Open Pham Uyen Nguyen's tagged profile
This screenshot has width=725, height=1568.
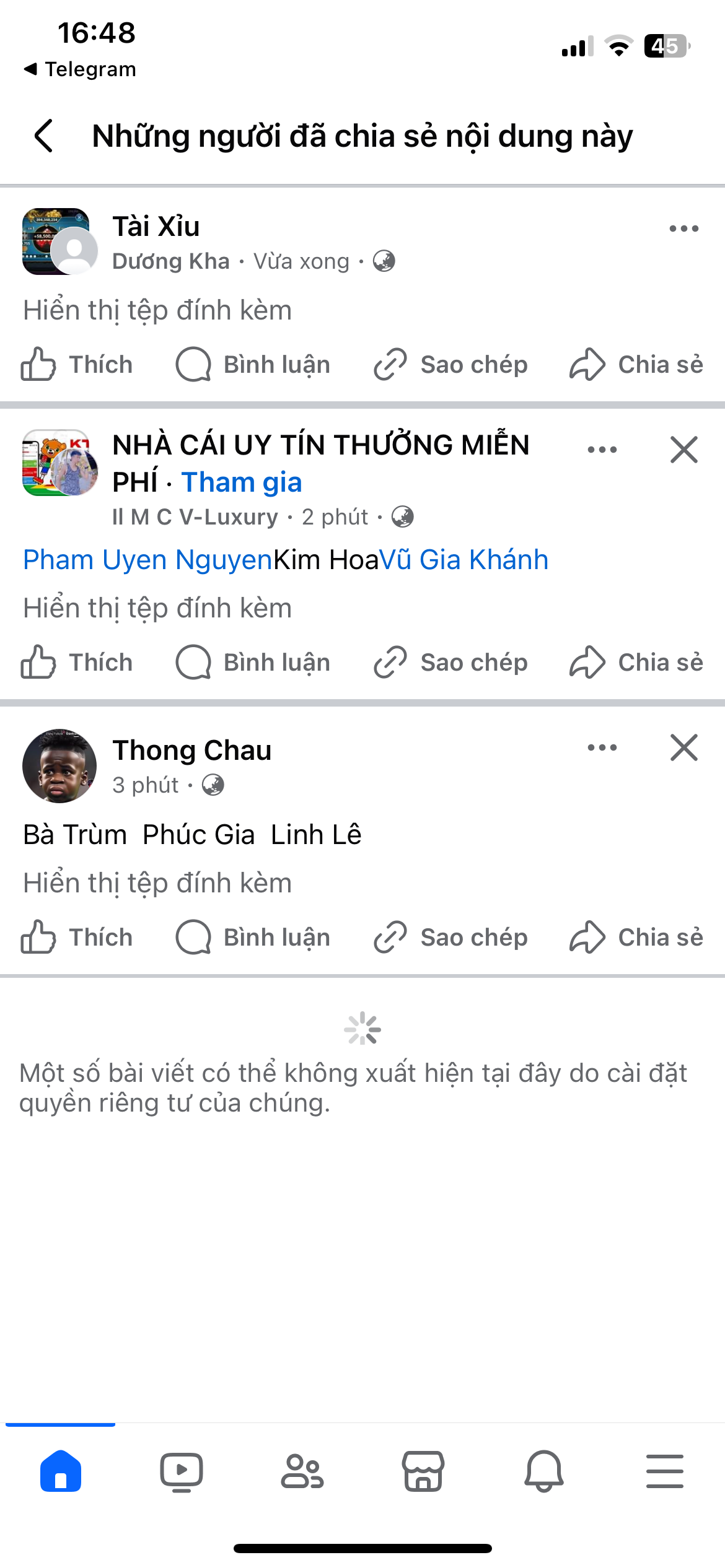tap(147, 560)
